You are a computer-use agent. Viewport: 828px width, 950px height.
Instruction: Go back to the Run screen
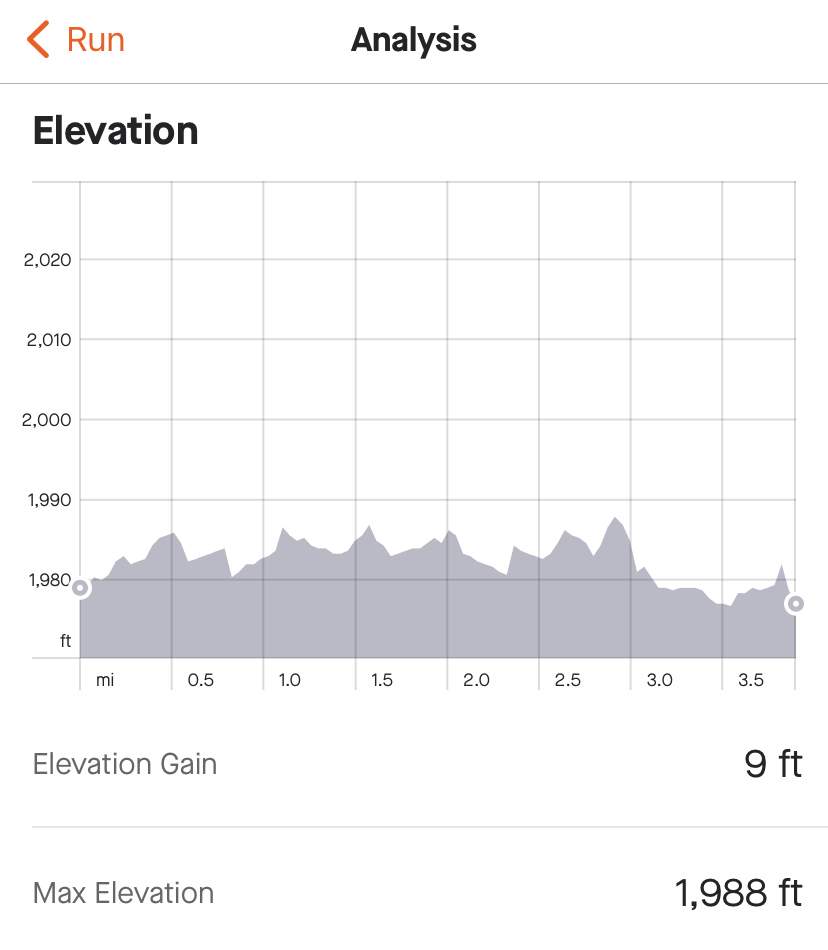[x=76, y=41]
